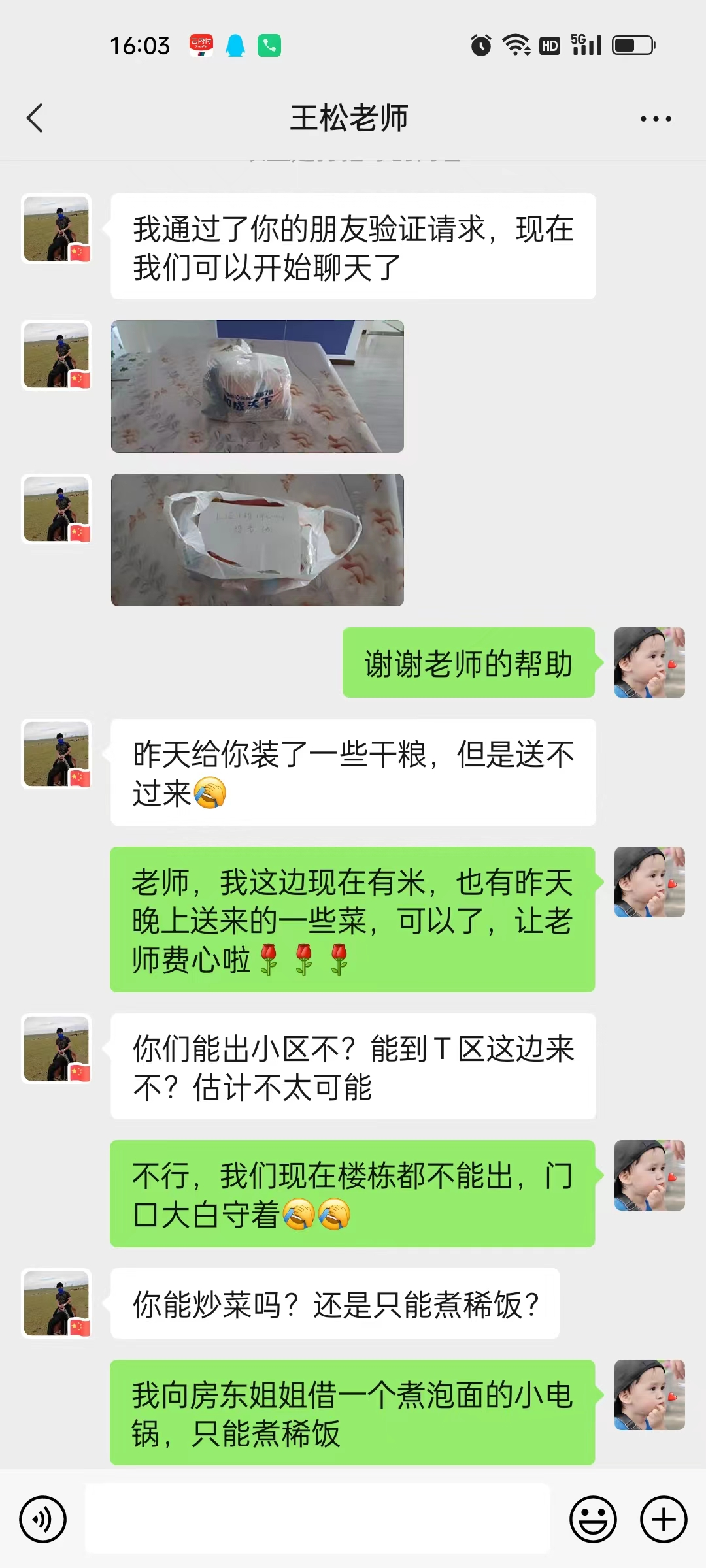
Task: Switch to voice message input
Action: tap(43, 1519)
